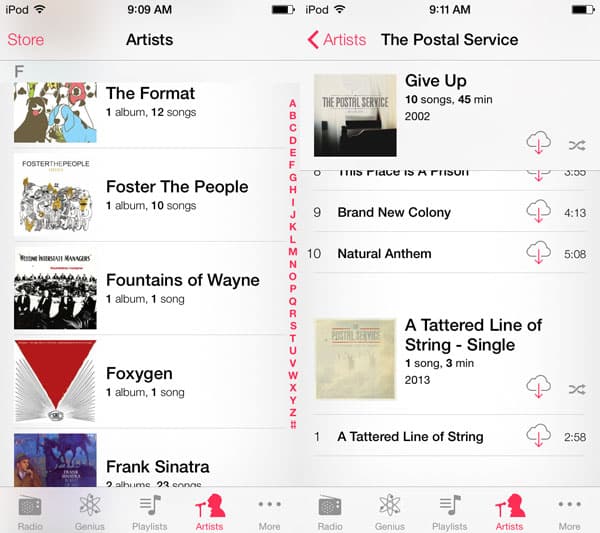Play the song Natural Anthem
Image resolution: width=600 pixels, height=533 pixels.
[x=384, y=253]
